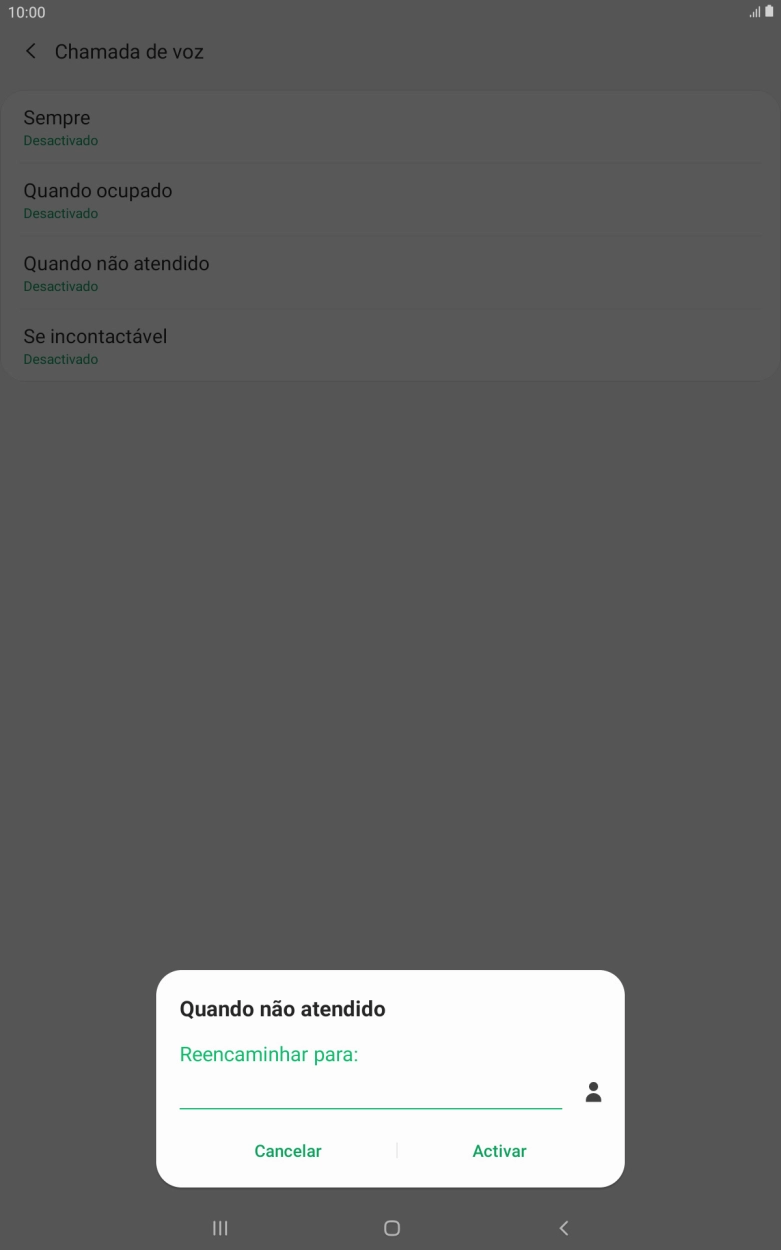Open the contact picker icon in dialog
Image resolution: width=781 pixels, height=1250 pixels.
coord(594,1092)
